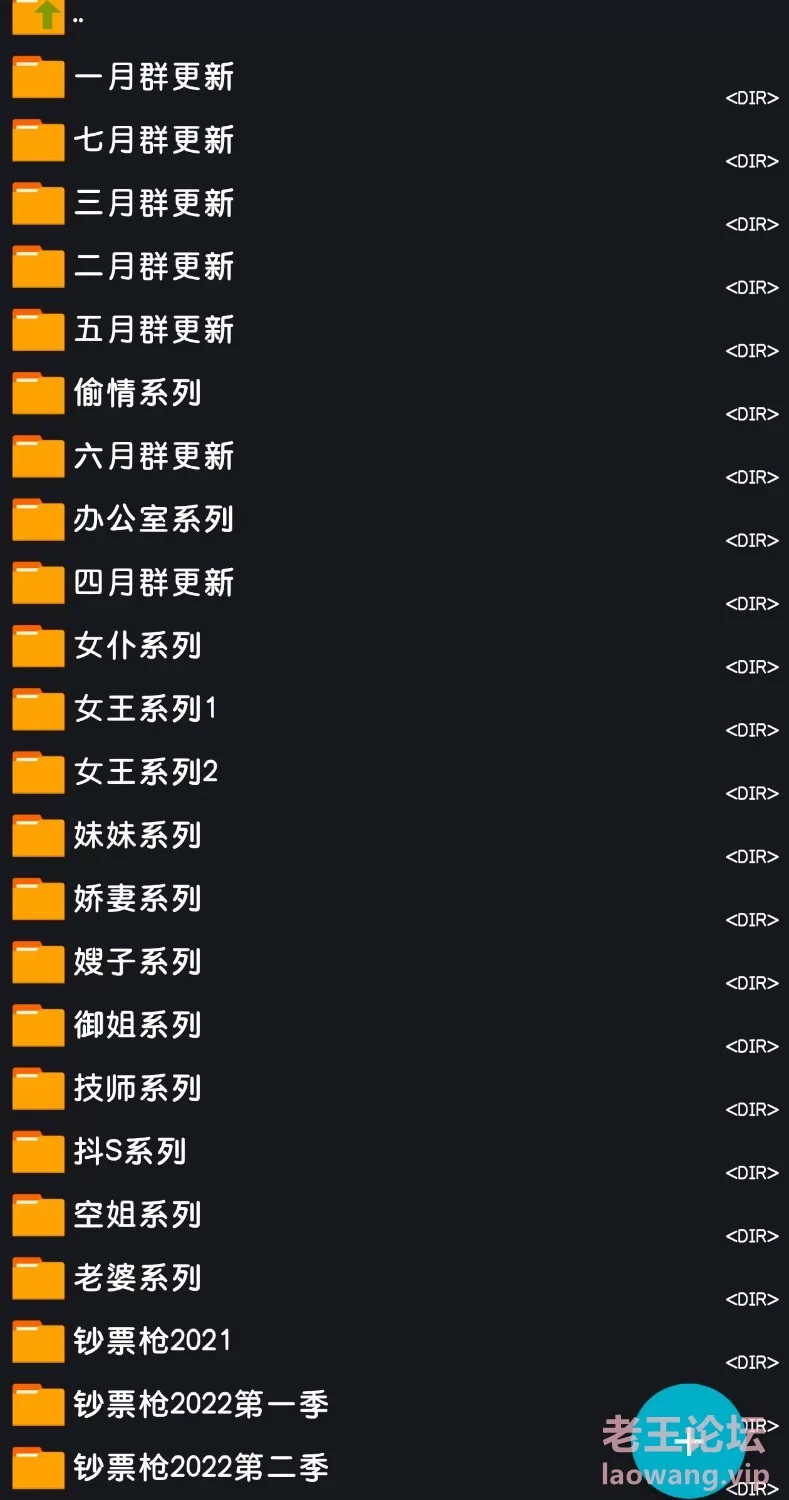Open the 女王系列2 folder
Image resolution: width=789 pixels, height=1500 pixels.
click(394, 772)
